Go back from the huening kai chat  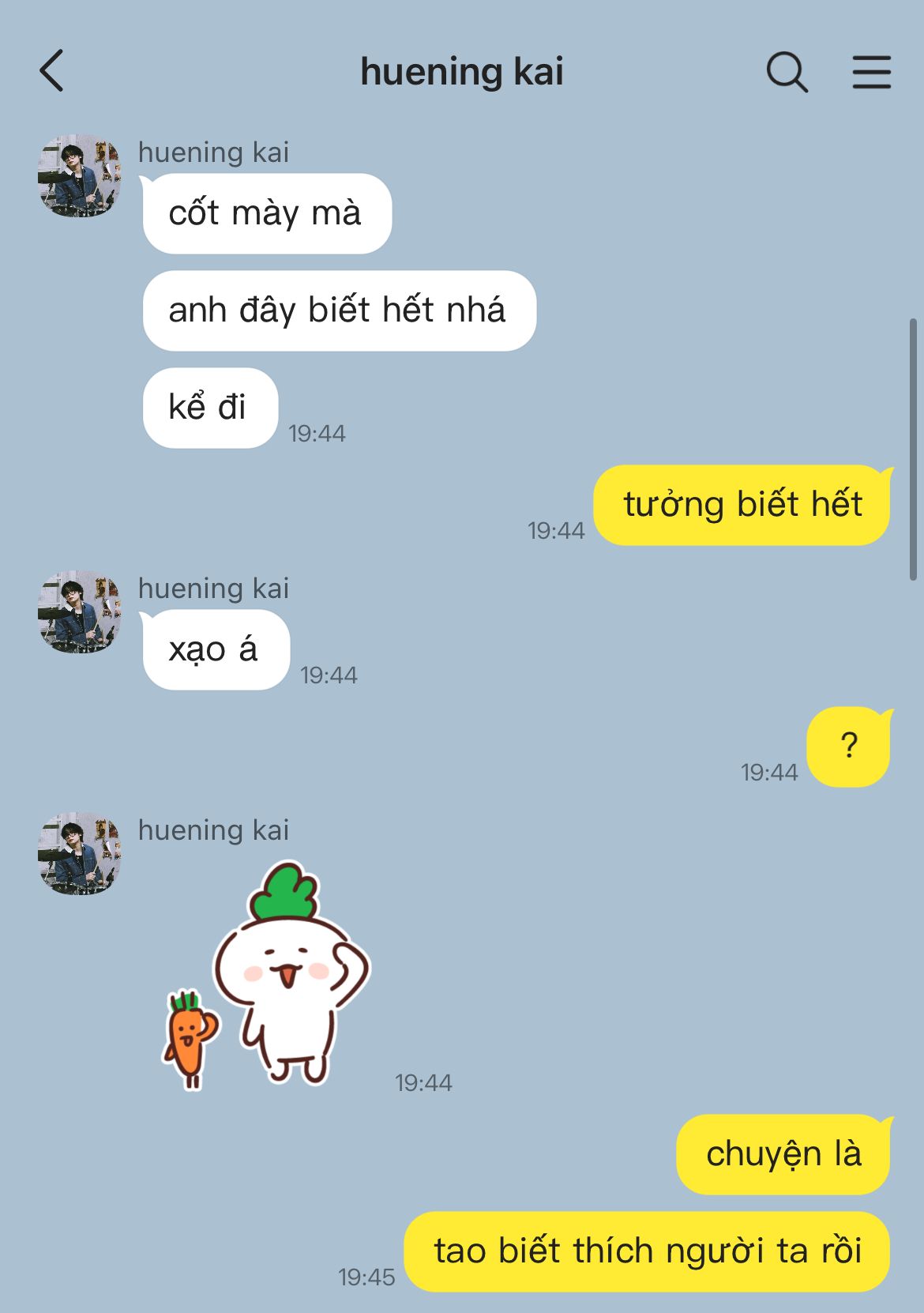[x=52, y=71]
